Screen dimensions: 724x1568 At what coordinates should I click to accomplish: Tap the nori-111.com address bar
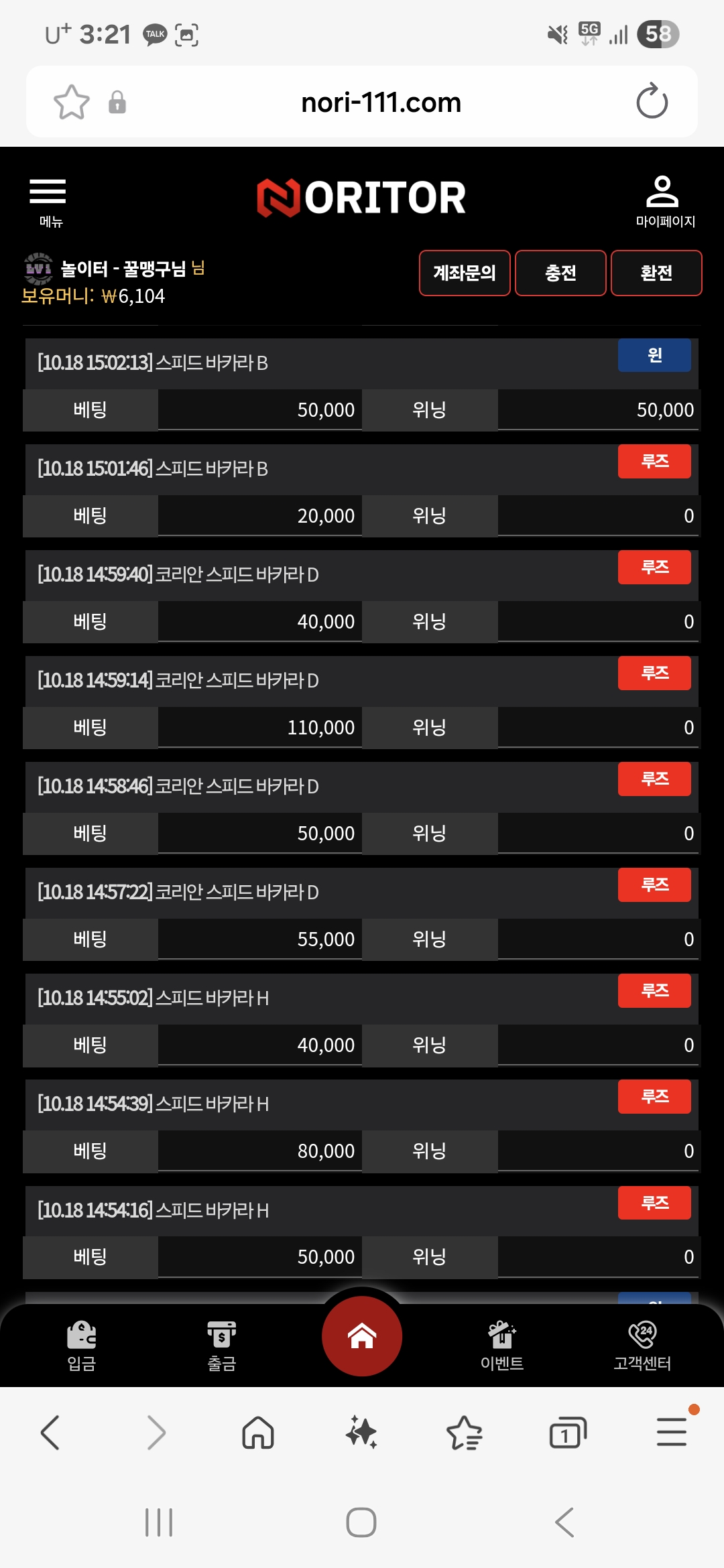tap(381, 103)
